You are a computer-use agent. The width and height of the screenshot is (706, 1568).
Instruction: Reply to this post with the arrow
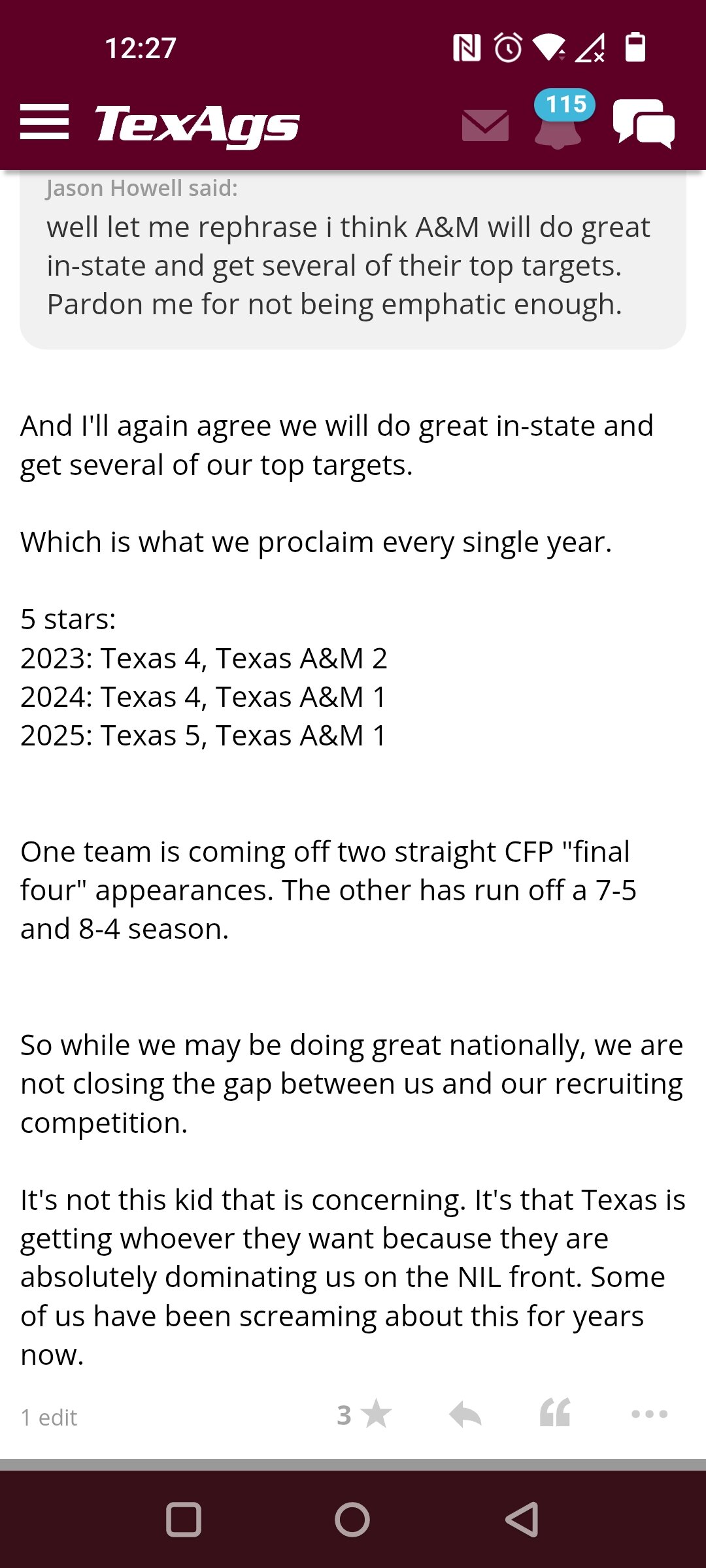click(465, 1414)
